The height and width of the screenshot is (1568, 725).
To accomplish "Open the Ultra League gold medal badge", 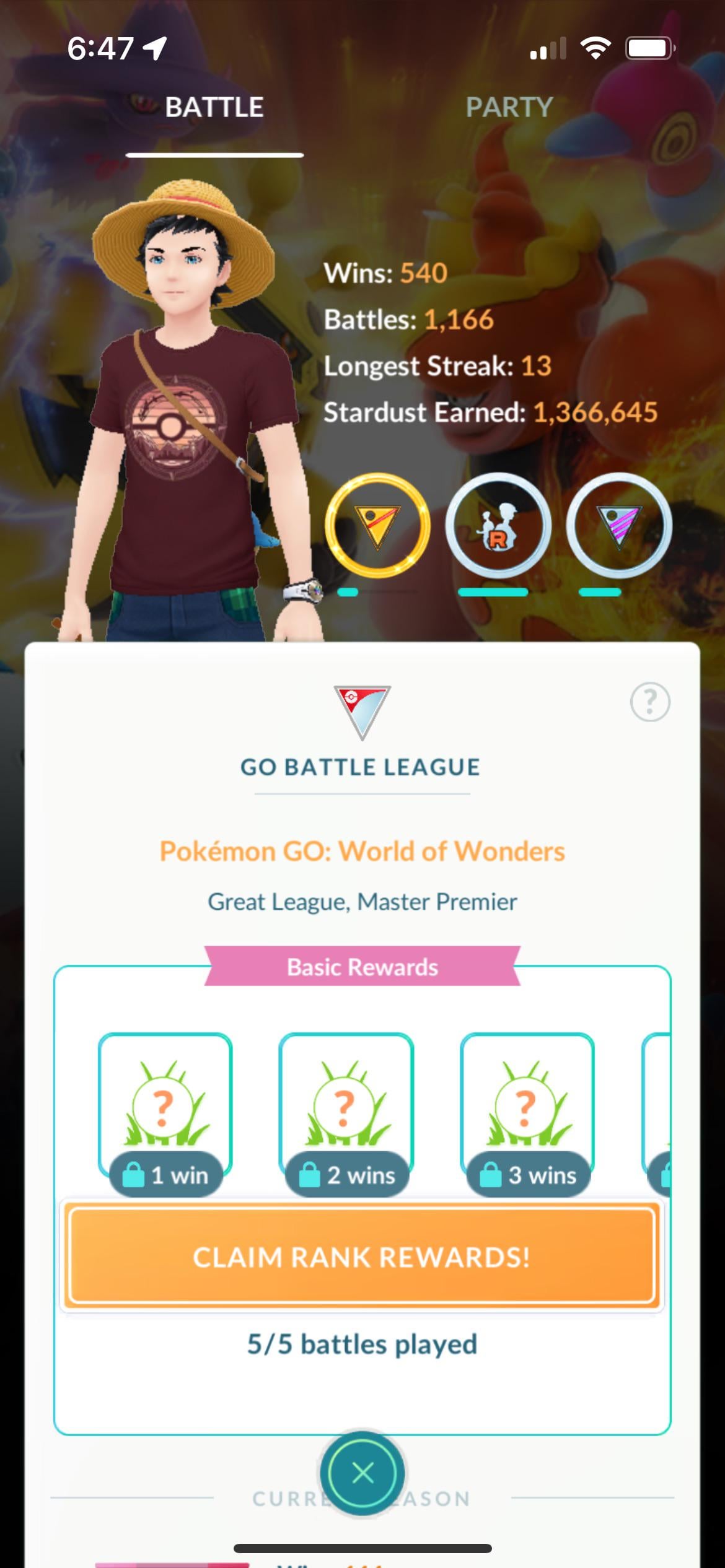I will point(377,526).
